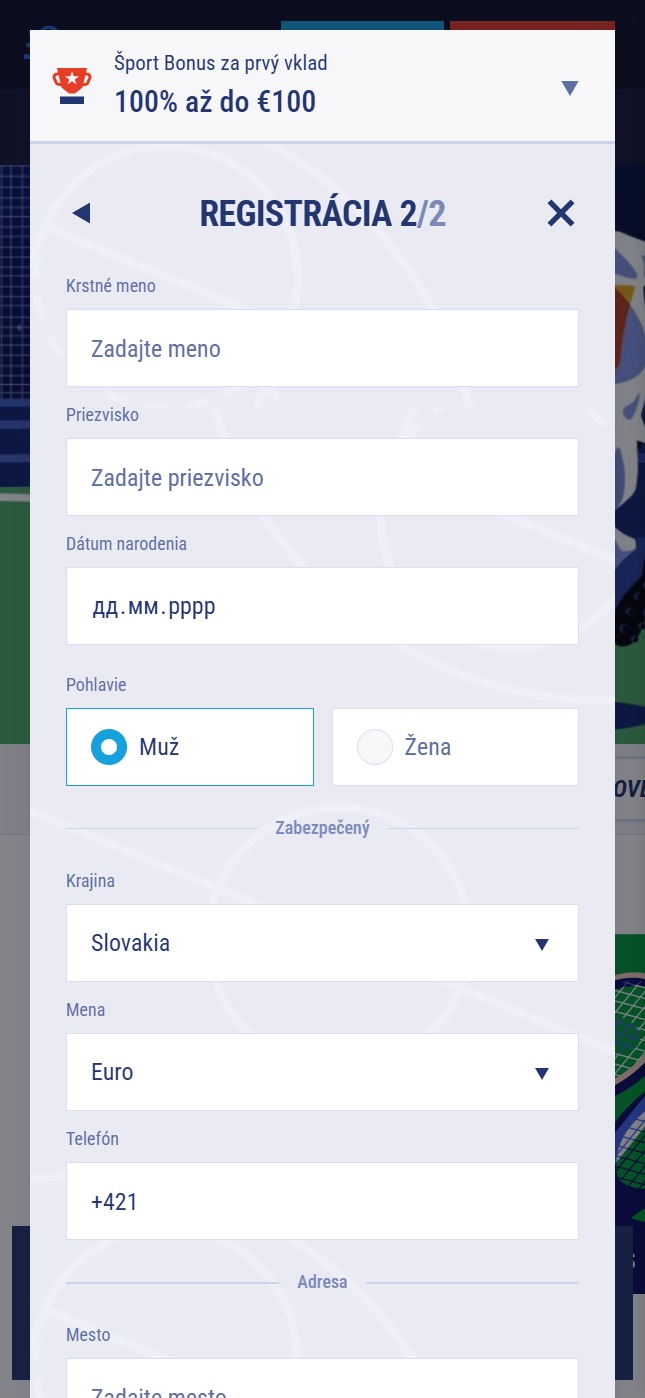645x1398 pixels.
Task: Close the registration form
Action: (560, 213)
